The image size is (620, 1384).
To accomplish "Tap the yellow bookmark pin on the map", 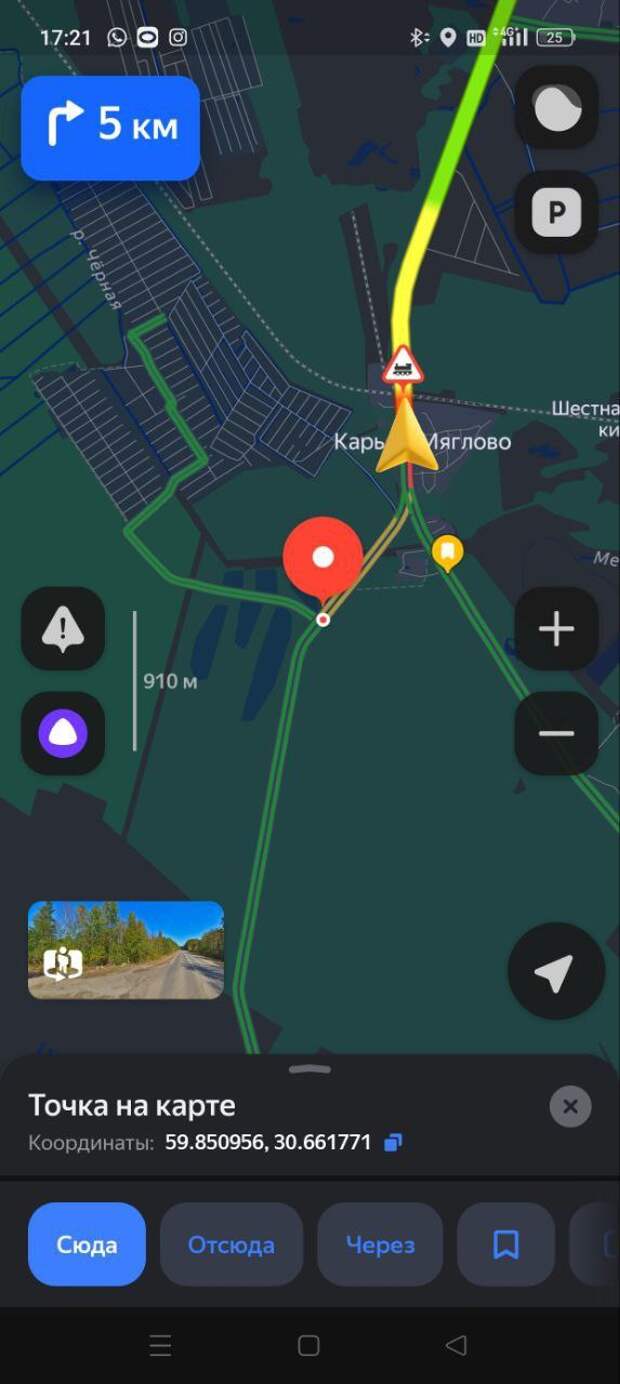I will point(447,551).
